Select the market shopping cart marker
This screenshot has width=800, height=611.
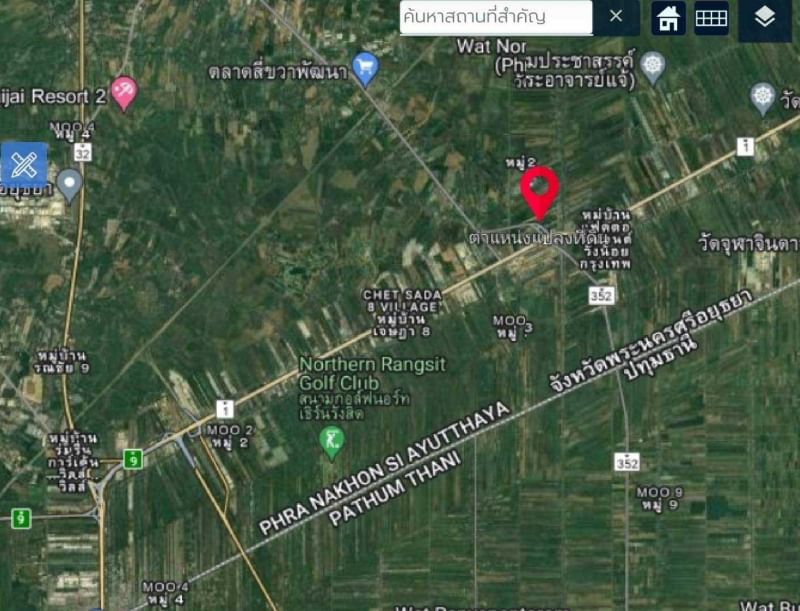coord(365,67)
